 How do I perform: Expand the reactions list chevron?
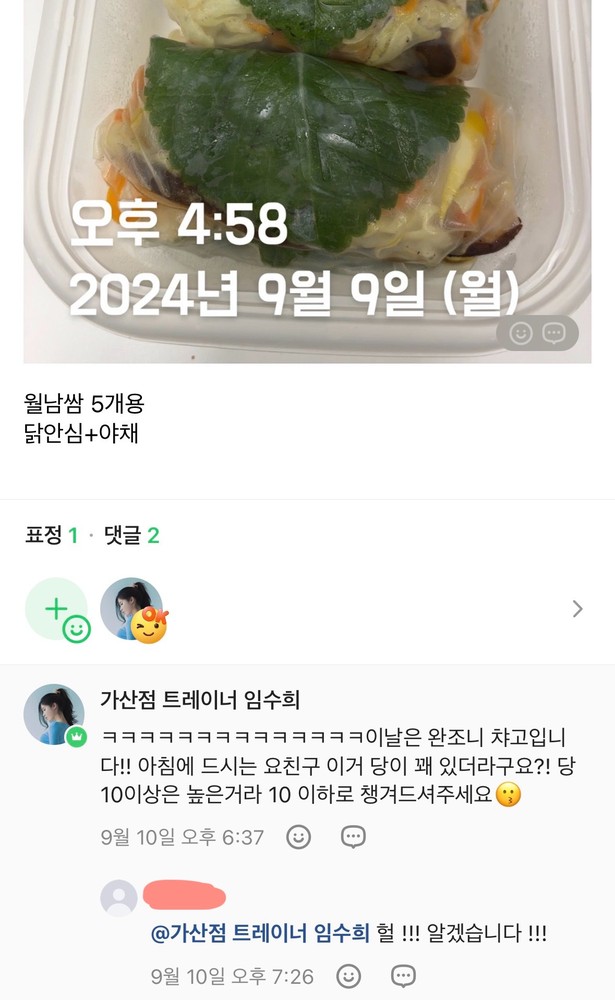pyautogui.click(x=577, y=609)
